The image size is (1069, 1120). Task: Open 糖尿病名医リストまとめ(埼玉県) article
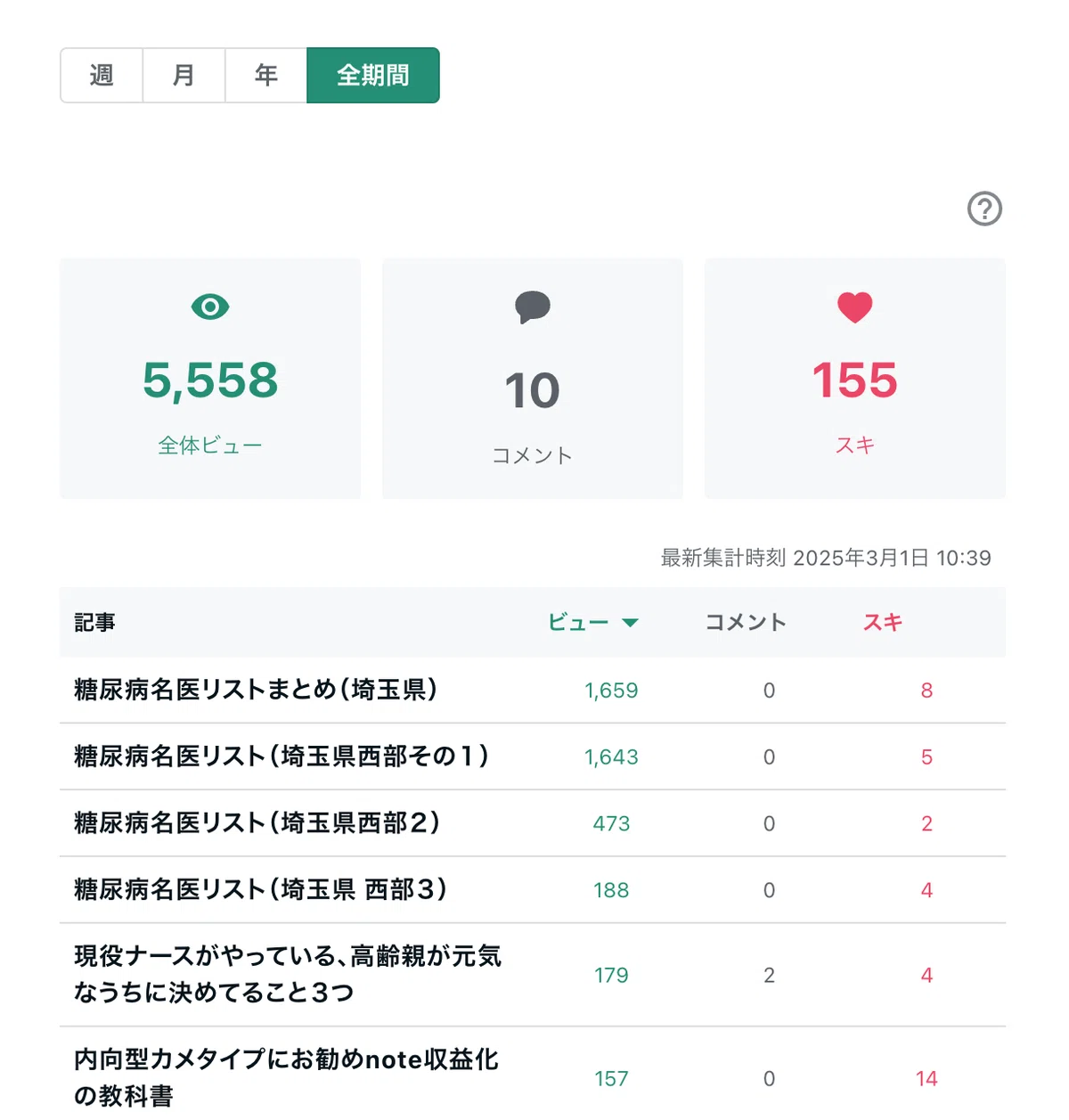tap(256, 690)
